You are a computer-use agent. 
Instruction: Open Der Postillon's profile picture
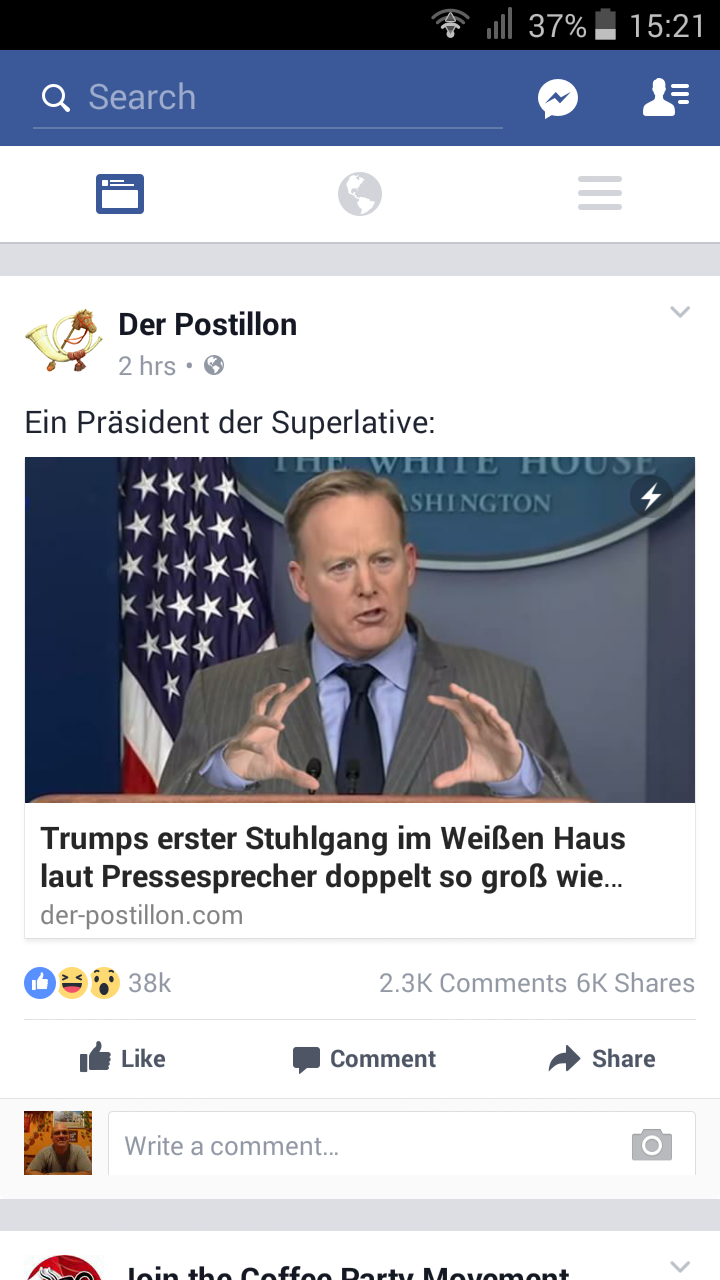click(x=64, y=340)
